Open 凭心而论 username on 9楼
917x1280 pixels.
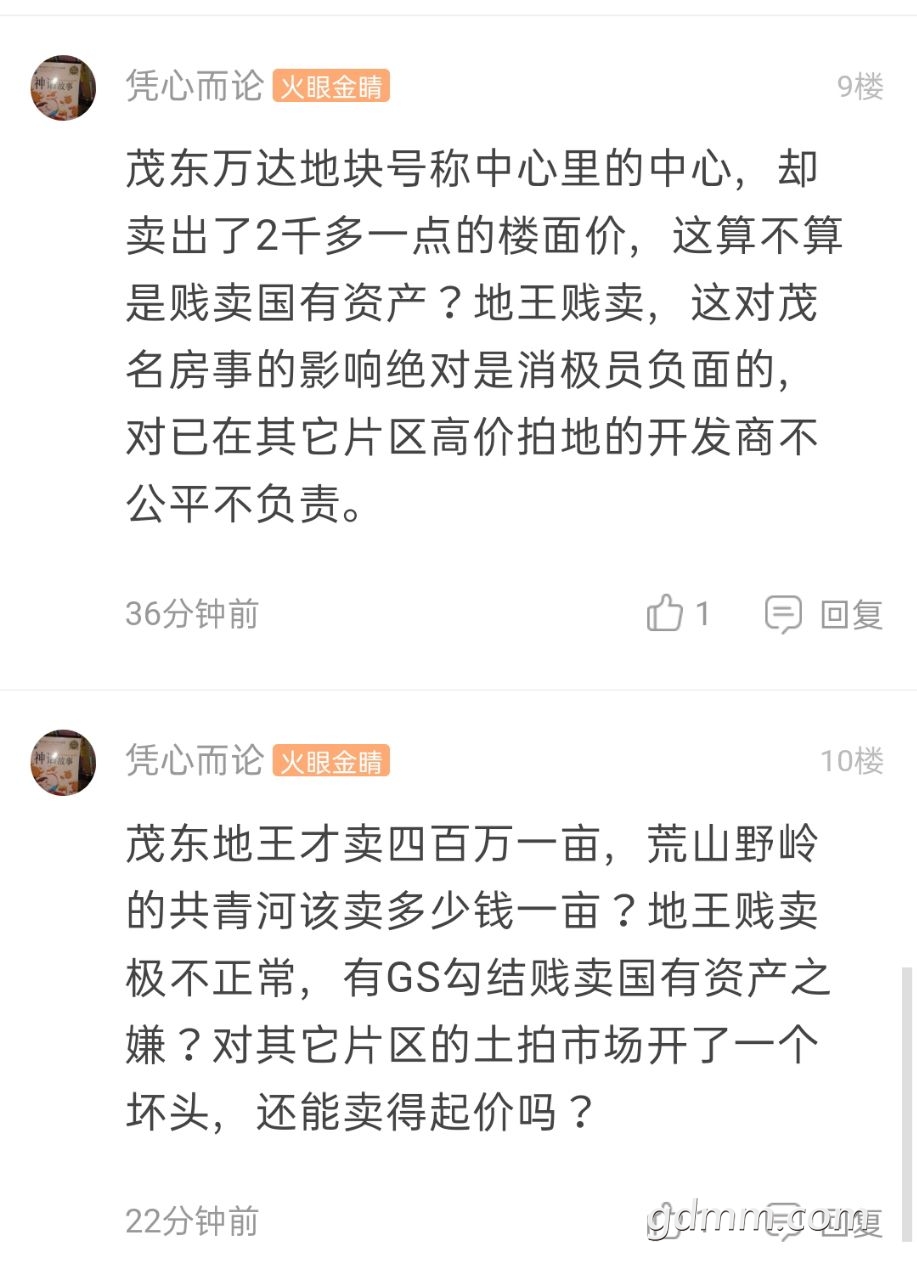[x=194, y=87]
